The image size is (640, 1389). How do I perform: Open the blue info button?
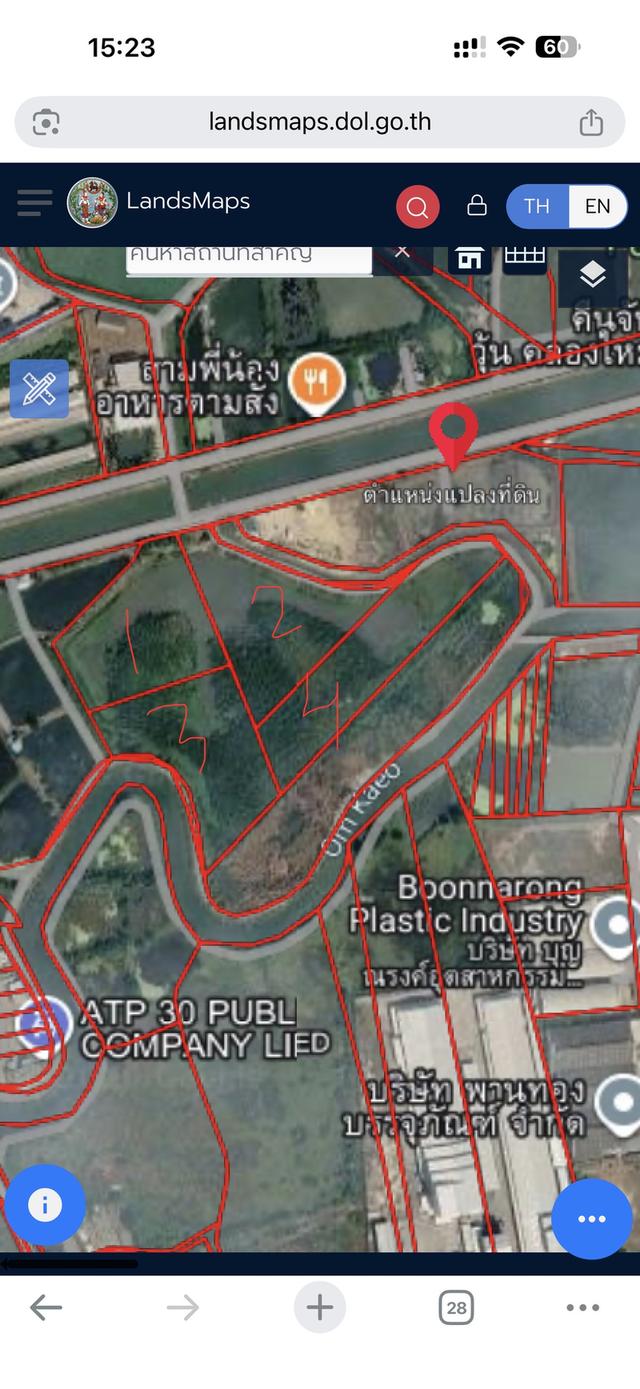pos(44,1204)
